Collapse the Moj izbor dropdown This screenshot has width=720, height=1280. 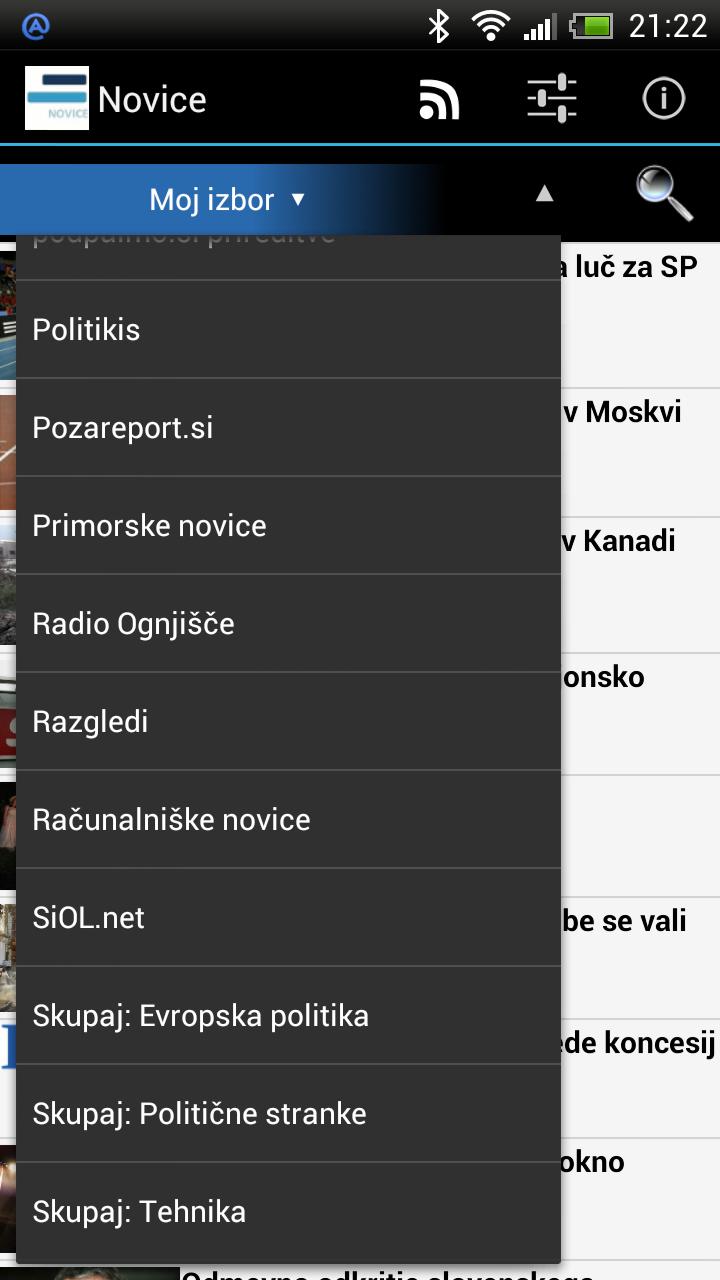pos(226,199)
